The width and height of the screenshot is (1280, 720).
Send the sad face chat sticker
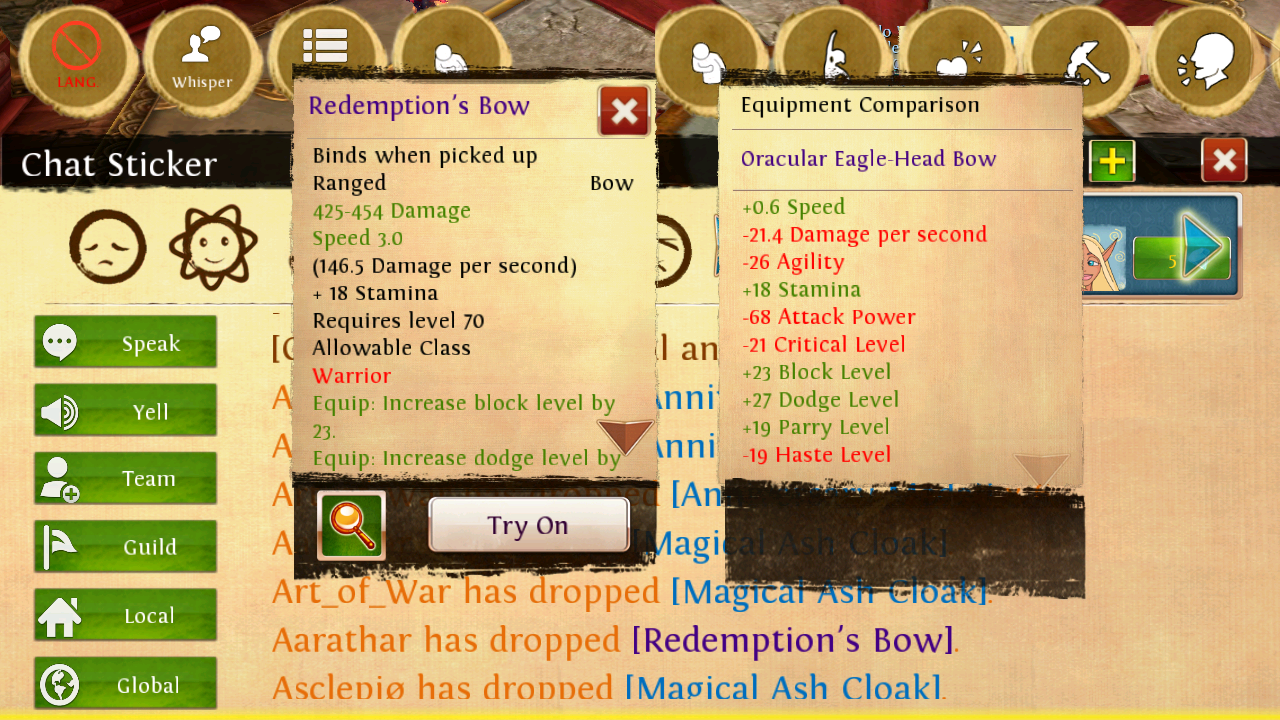tap(108, 246)
